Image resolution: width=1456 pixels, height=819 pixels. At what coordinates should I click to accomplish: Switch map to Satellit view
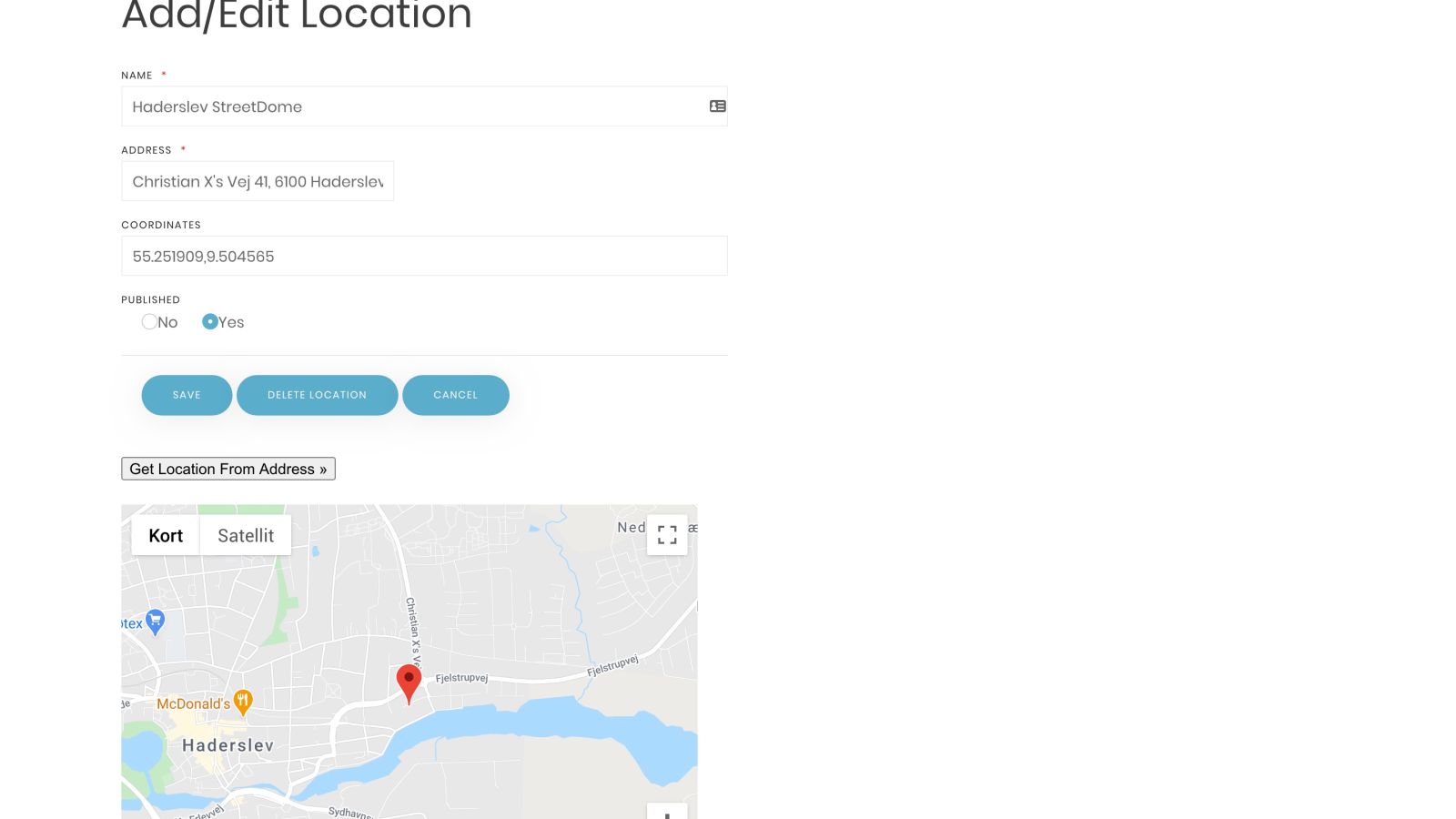click(x=246, y=535)
